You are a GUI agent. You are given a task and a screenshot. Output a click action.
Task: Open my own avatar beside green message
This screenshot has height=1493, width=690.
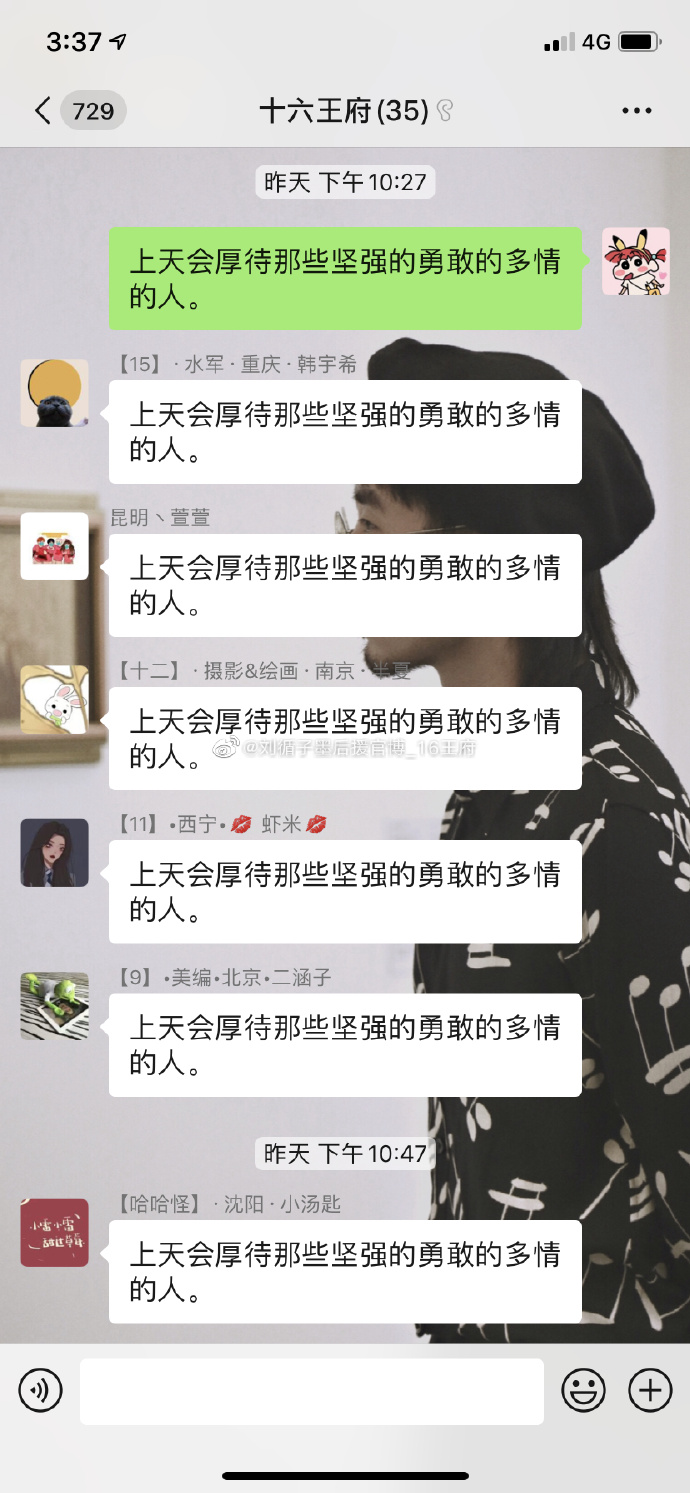635,261
